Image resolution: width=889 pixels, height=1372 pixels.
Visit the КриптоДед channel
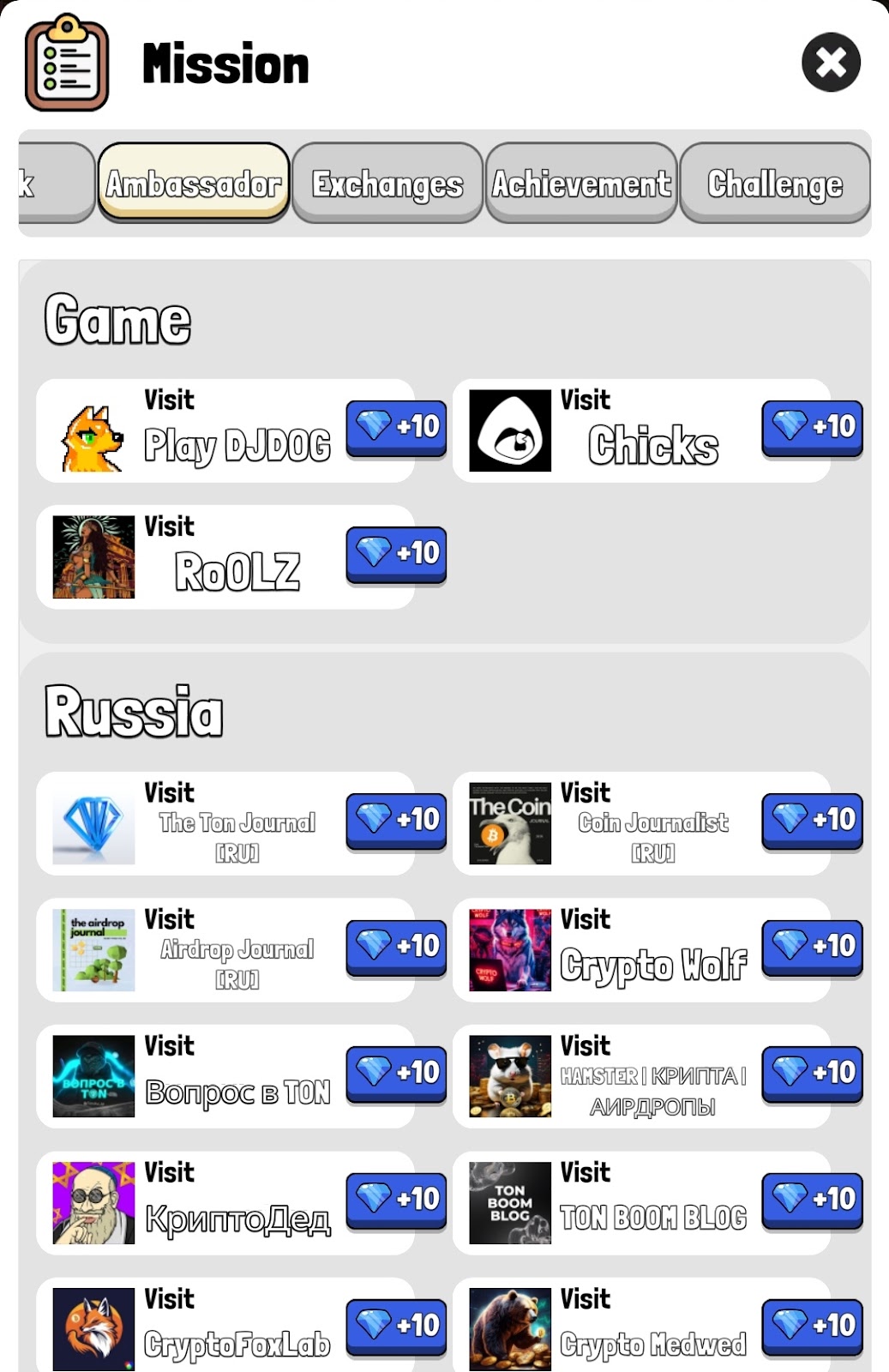point(236,1203)
